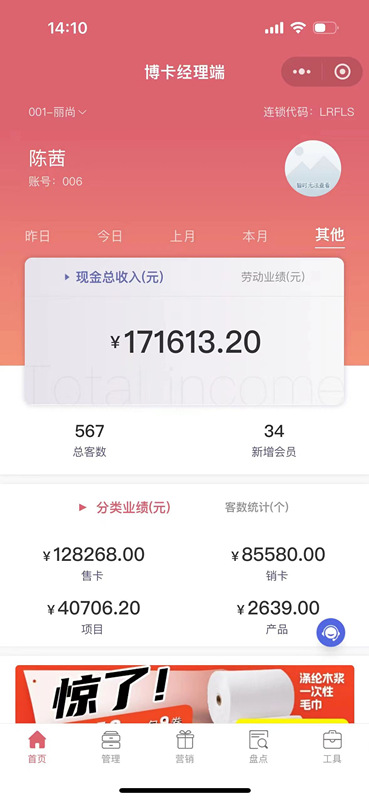Open the 工具 tab
The image size is (369, 800).
pyautogui.click(x=332, y=747)
